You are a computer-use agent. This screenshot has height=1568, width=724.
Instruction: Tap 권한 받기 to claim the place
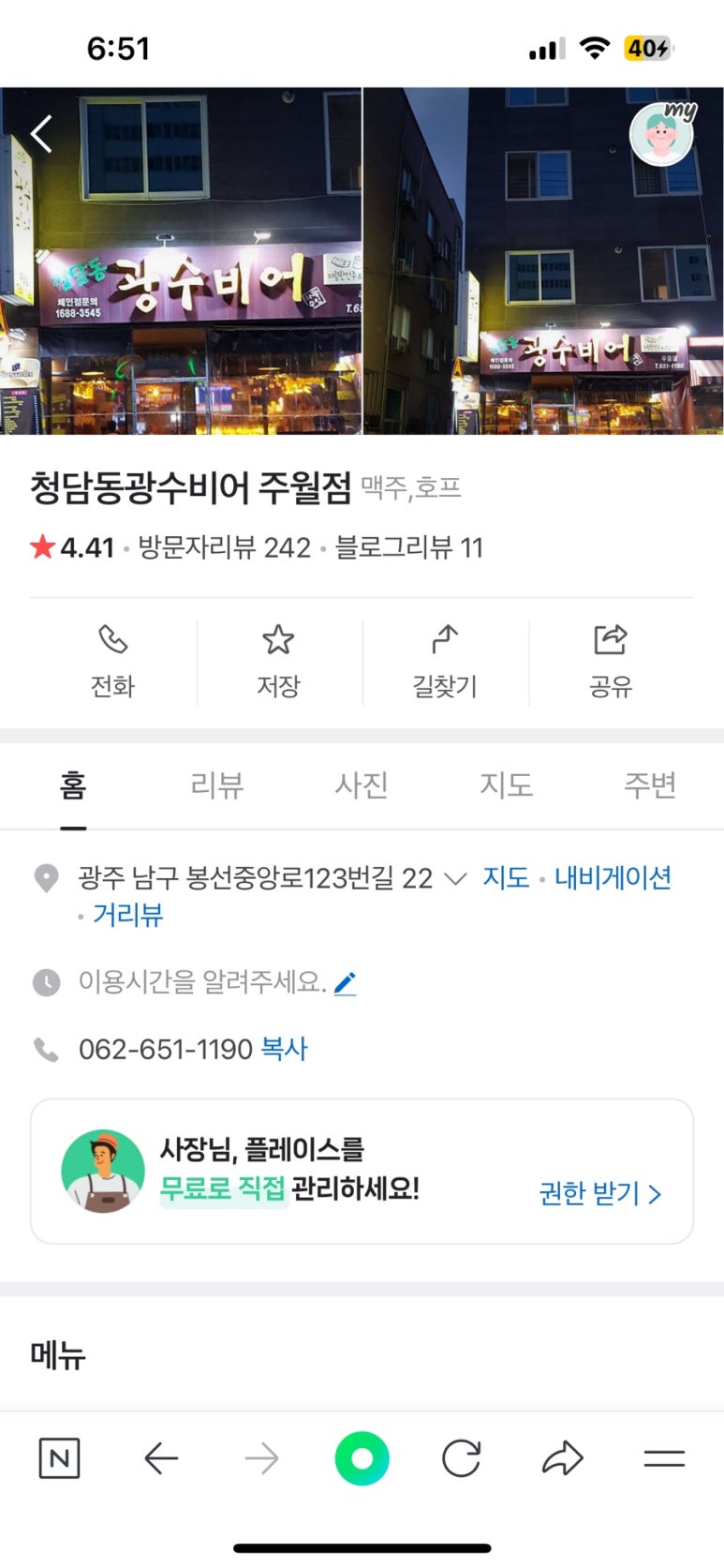tap(599, 1193)
